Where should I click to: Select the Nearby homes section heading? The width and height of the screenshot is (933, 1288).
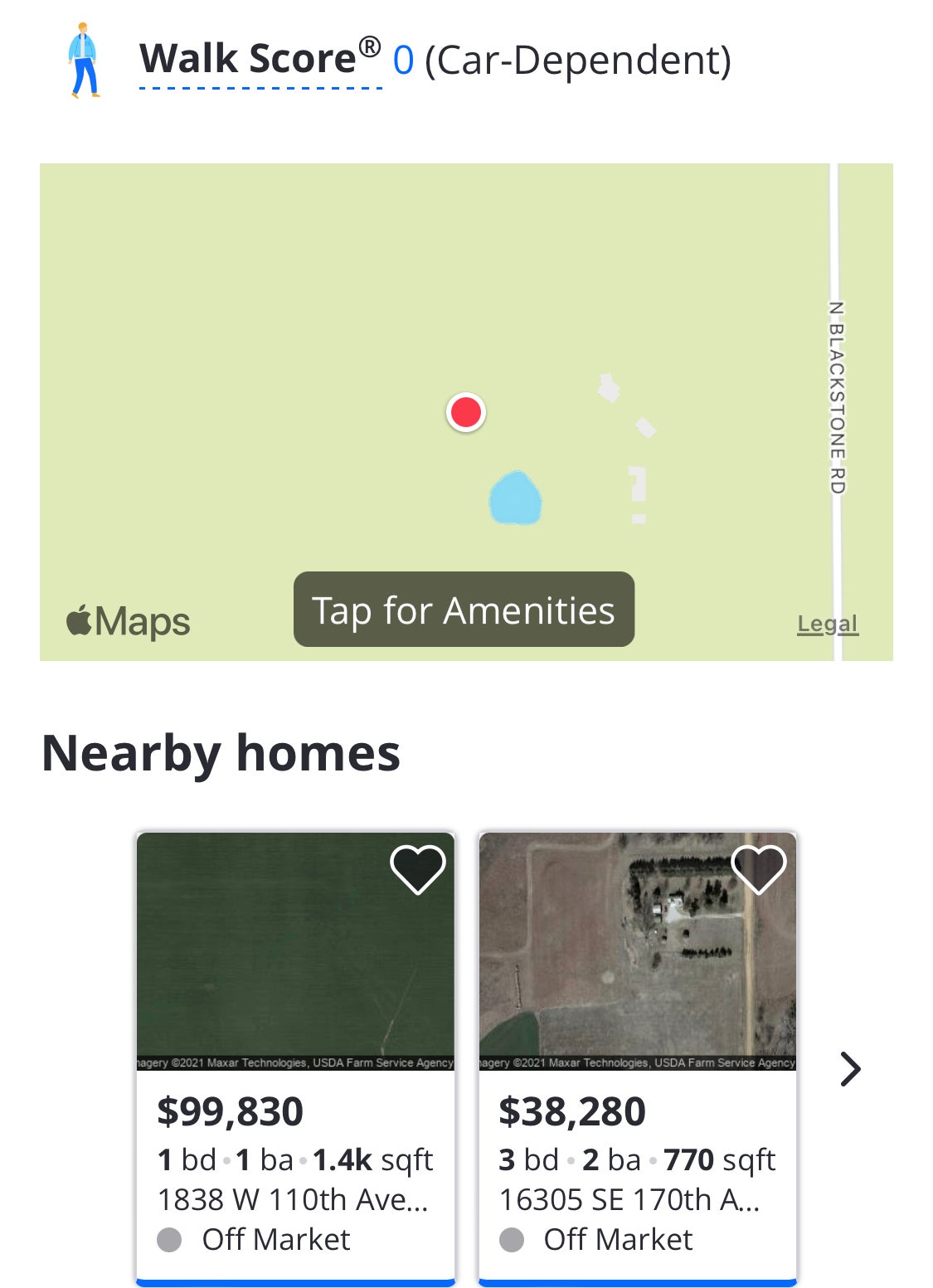(221, 753)
